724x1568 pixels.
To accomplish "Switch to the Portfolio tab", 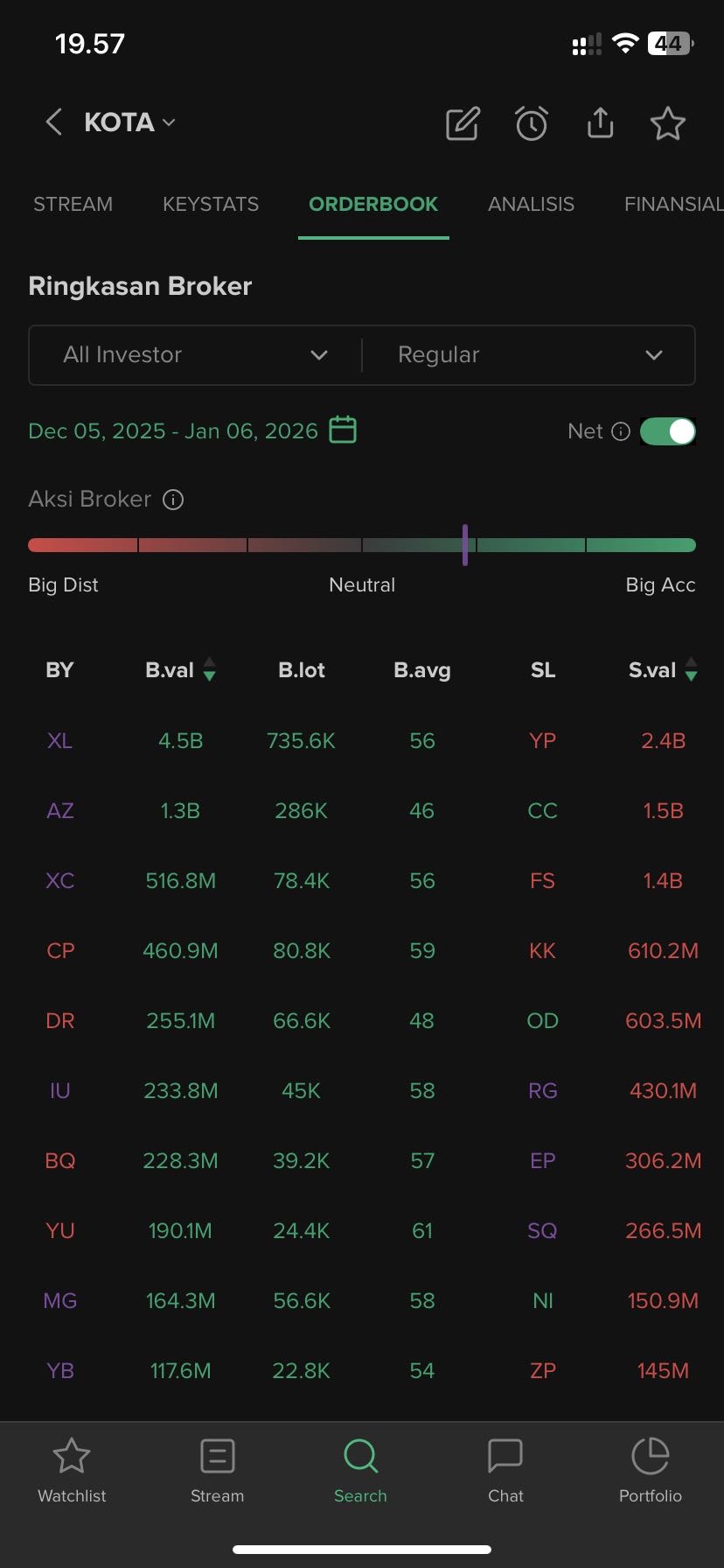I will point(650,1472).
